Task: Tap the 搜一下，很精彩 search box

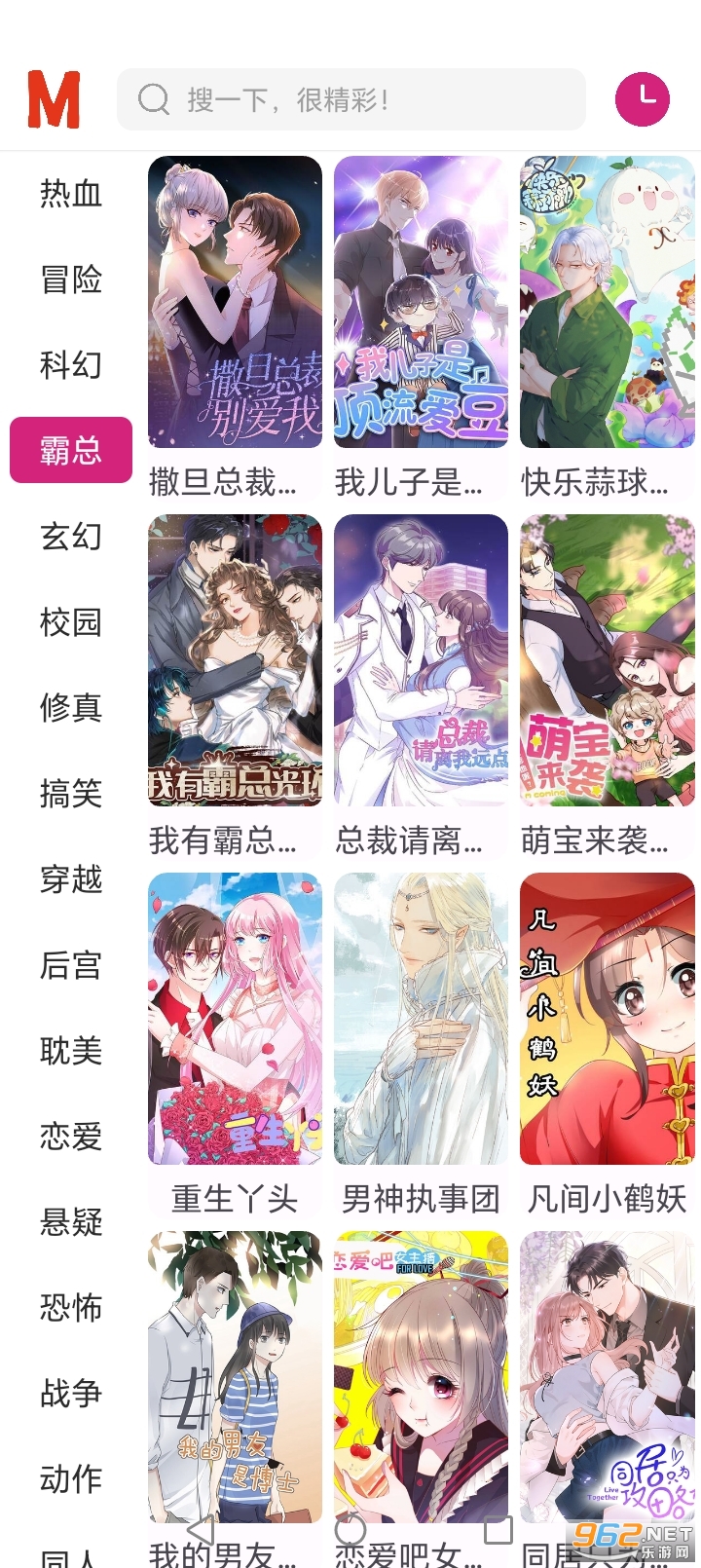Action: point(350,99)
